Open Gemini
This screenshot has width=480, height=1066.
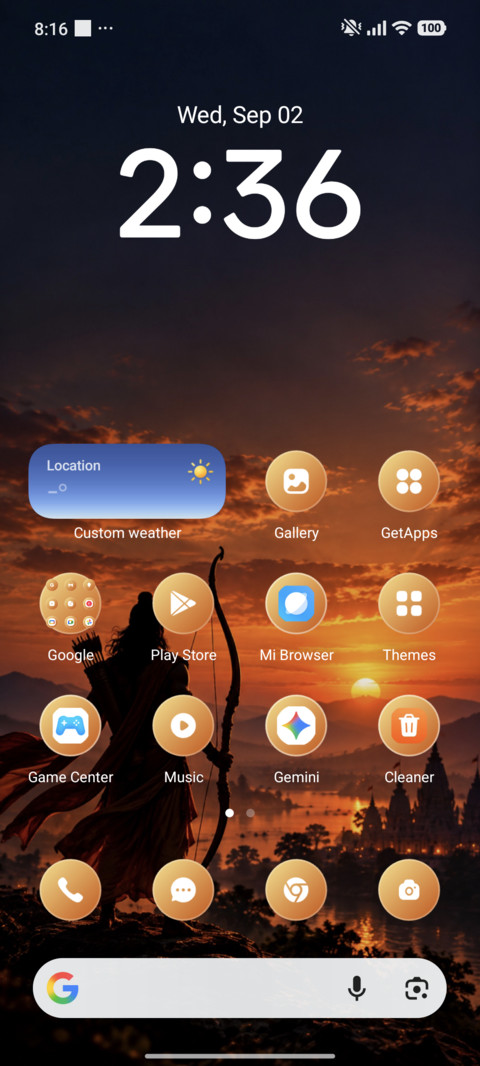click(296, 725)
